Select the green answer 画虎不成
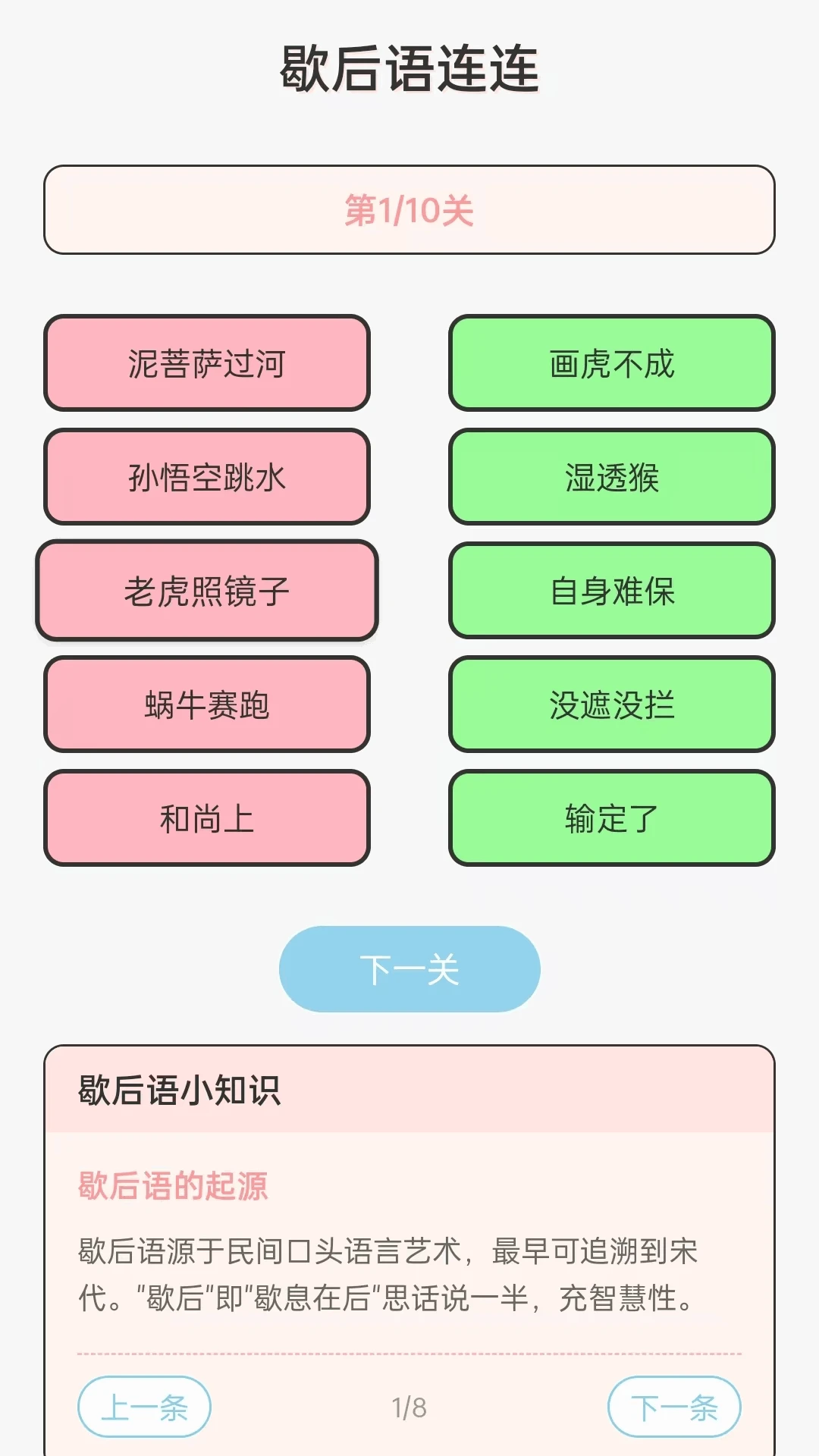The width and height of the screenshot is (819, 1456). (611, 363)
